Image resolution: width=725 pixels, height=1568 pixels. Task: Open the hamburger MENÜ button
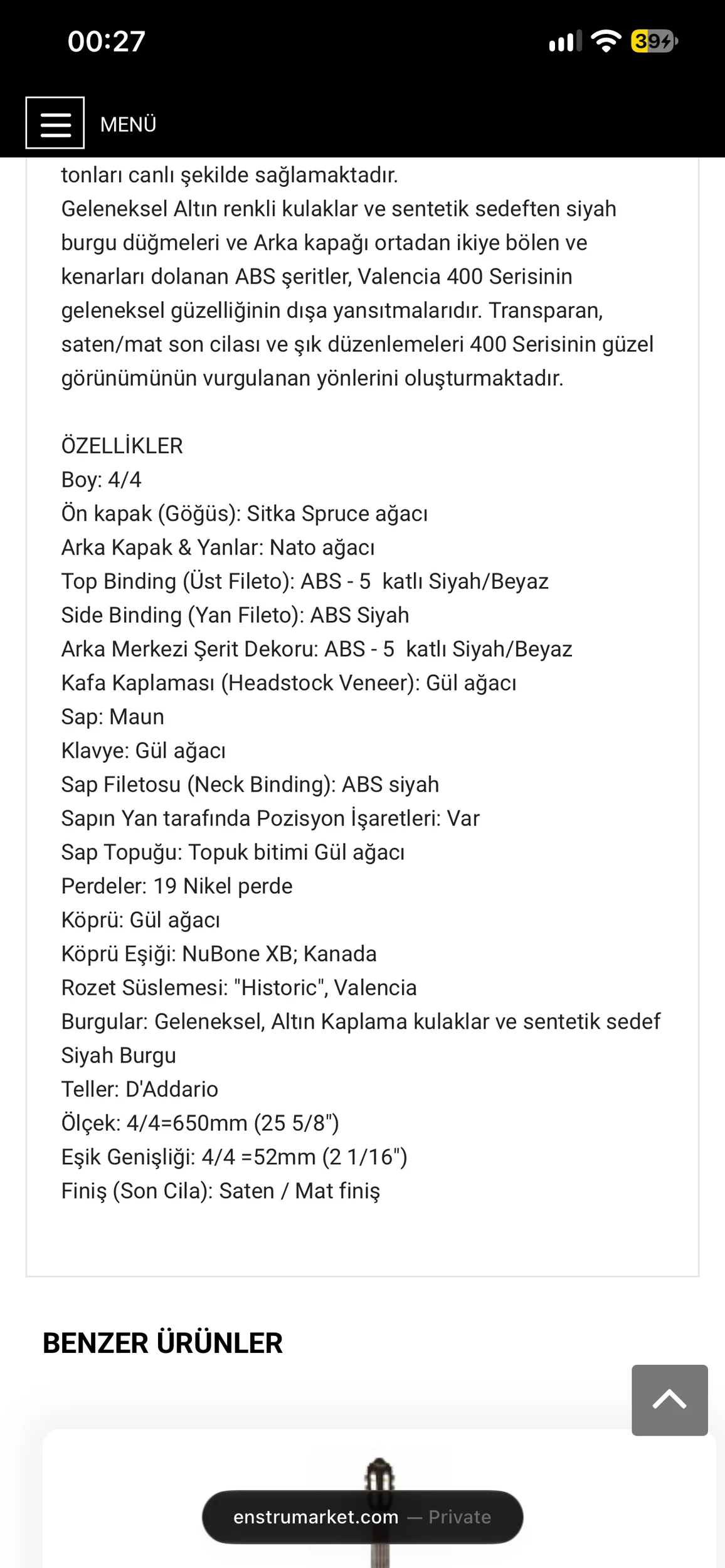(x=55, y=123)
